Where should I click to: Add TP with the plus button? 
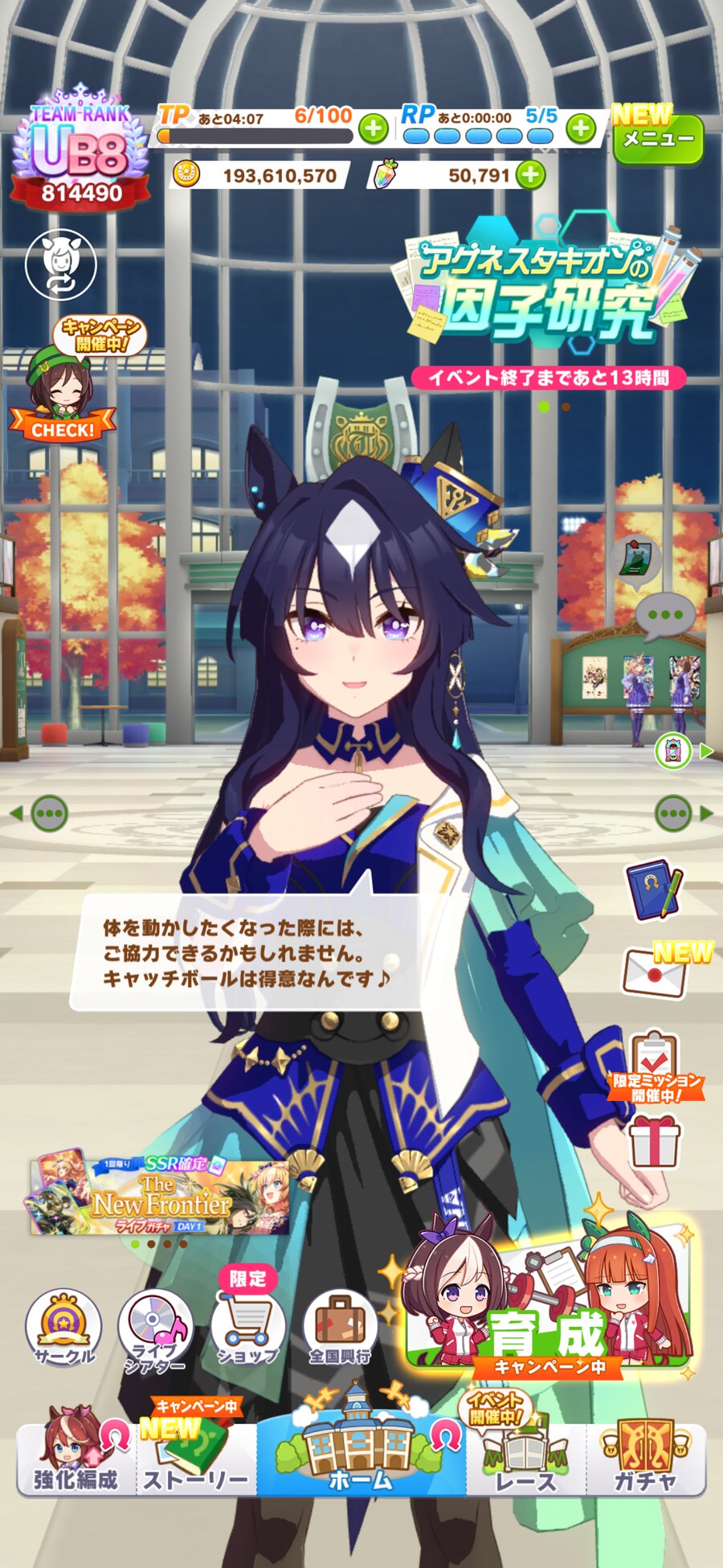pos(373,129)
